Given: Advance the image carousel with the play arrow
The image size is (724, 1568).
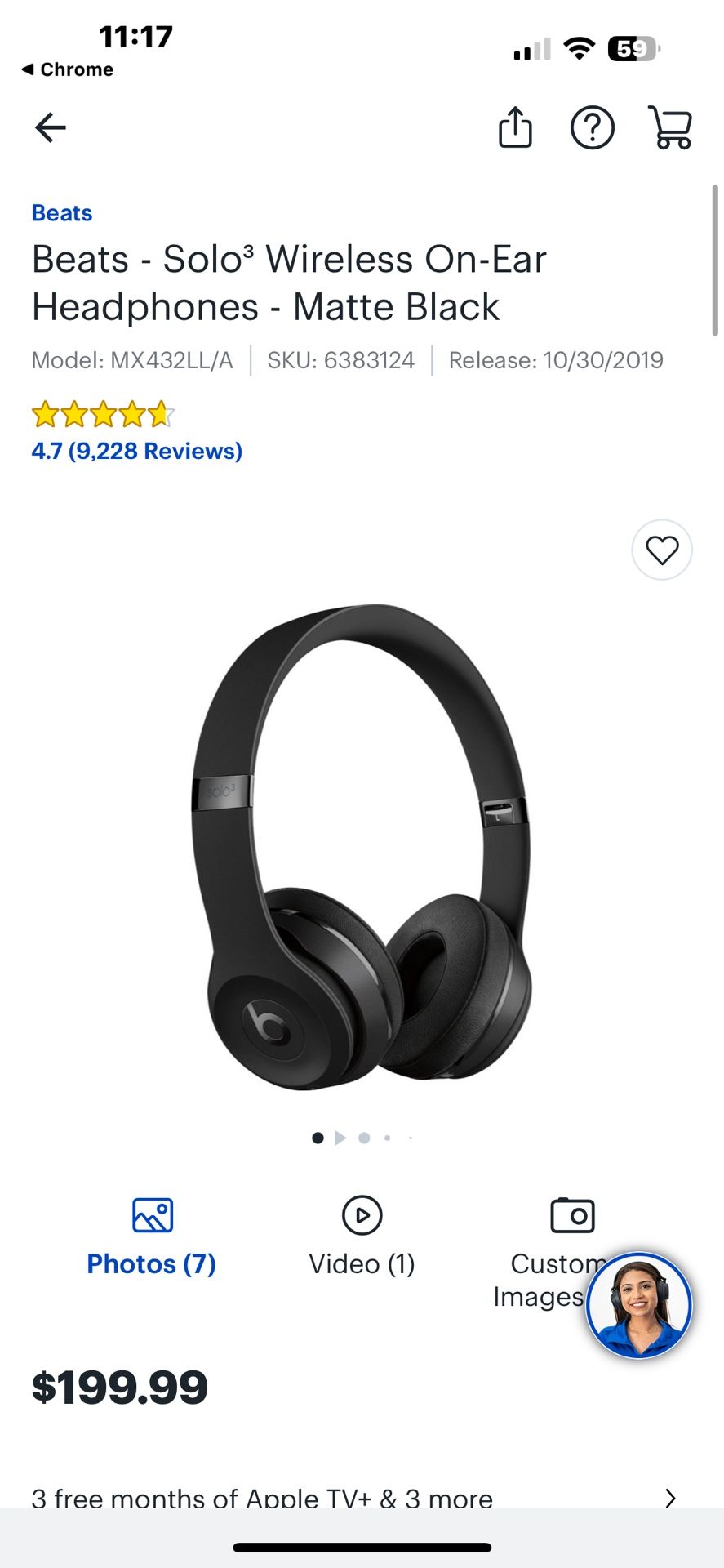Looking at the screenshot, I should coord(340,1138).
